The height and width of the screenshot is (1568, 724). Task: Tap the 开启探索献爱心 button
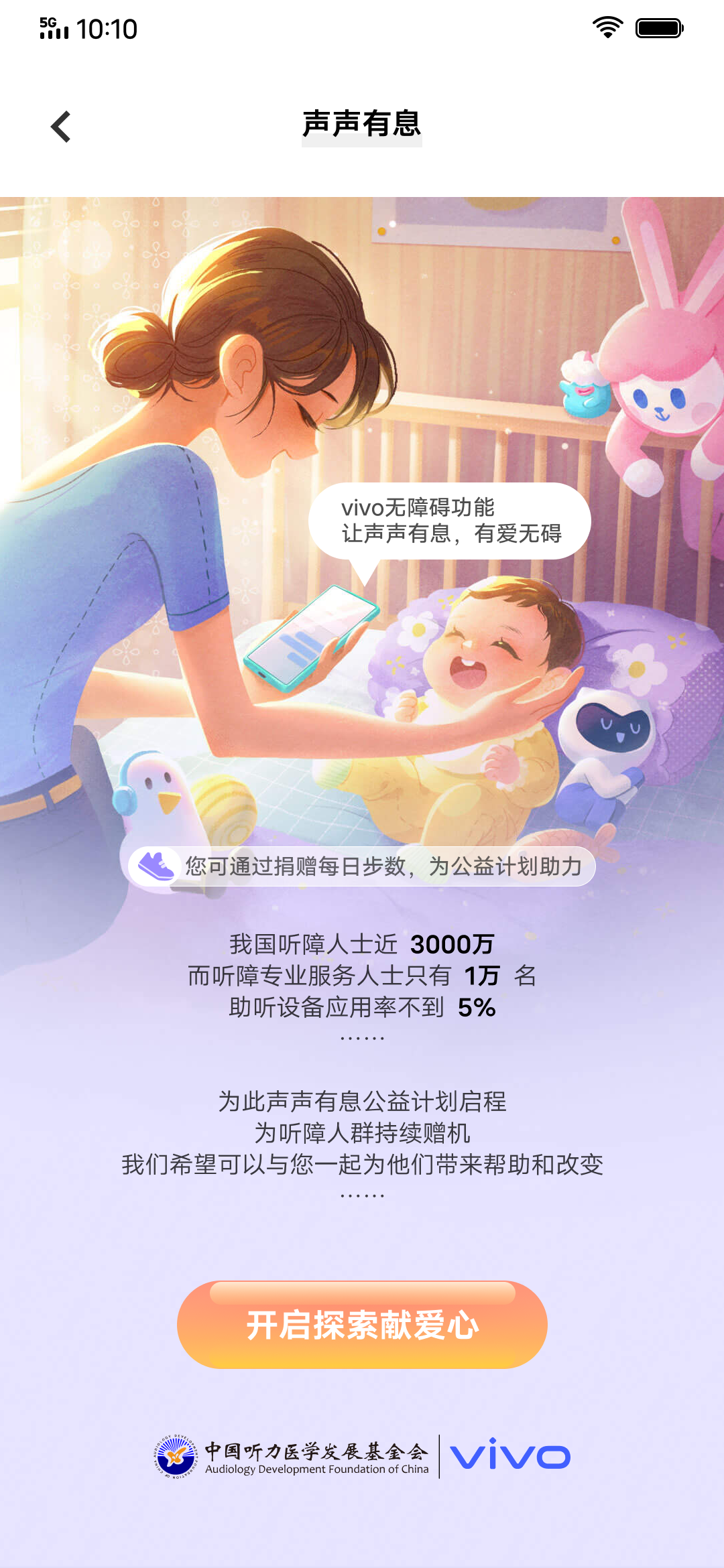(362, 1325)
